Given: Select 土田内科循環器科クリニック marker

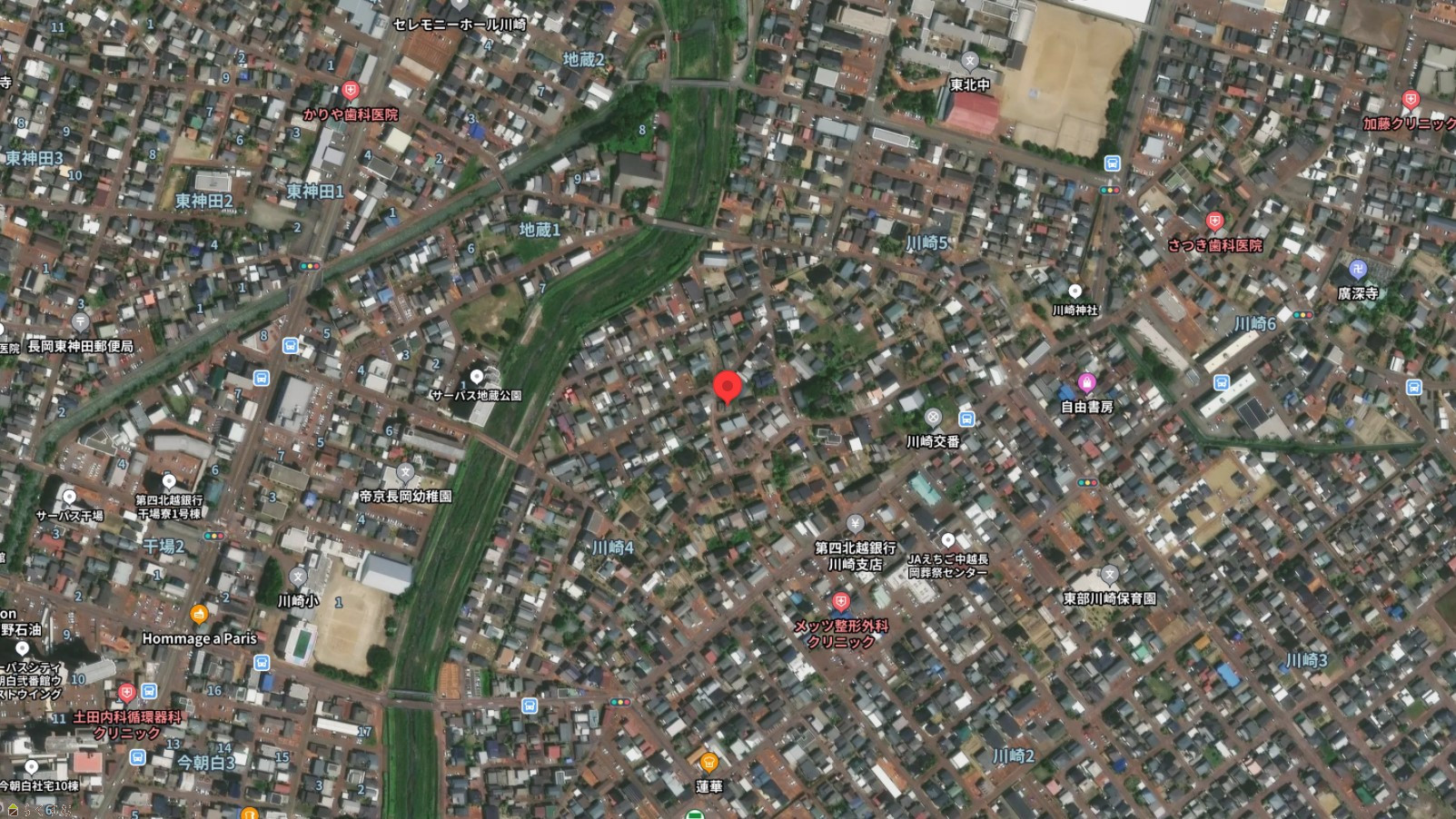Looking at the screenshot, I should pyautogui.click(x=126, y=694).
